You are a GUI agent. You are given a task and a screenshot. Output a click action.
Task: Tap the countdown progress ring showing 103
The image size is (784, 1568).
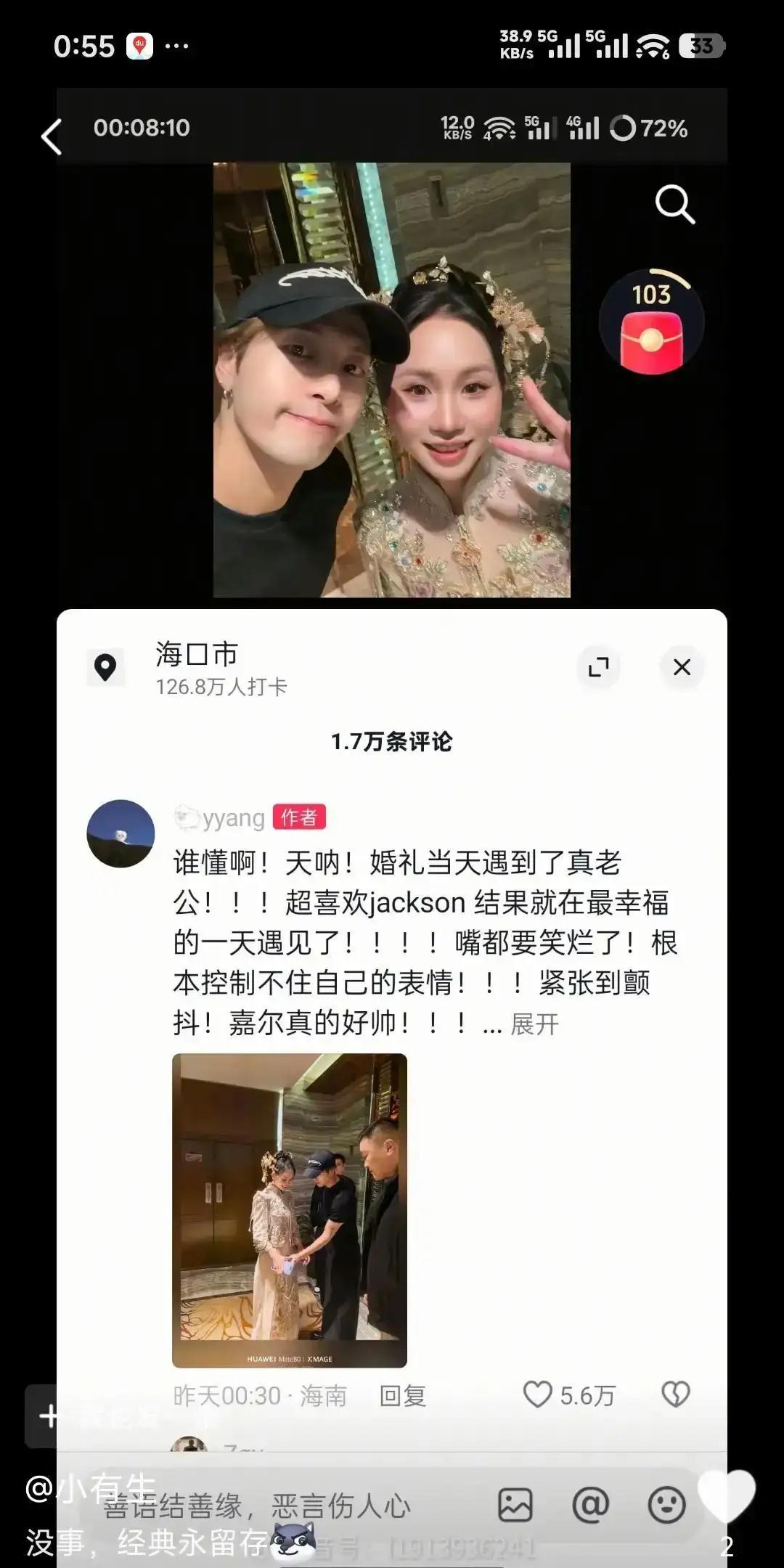coord(651,295)
